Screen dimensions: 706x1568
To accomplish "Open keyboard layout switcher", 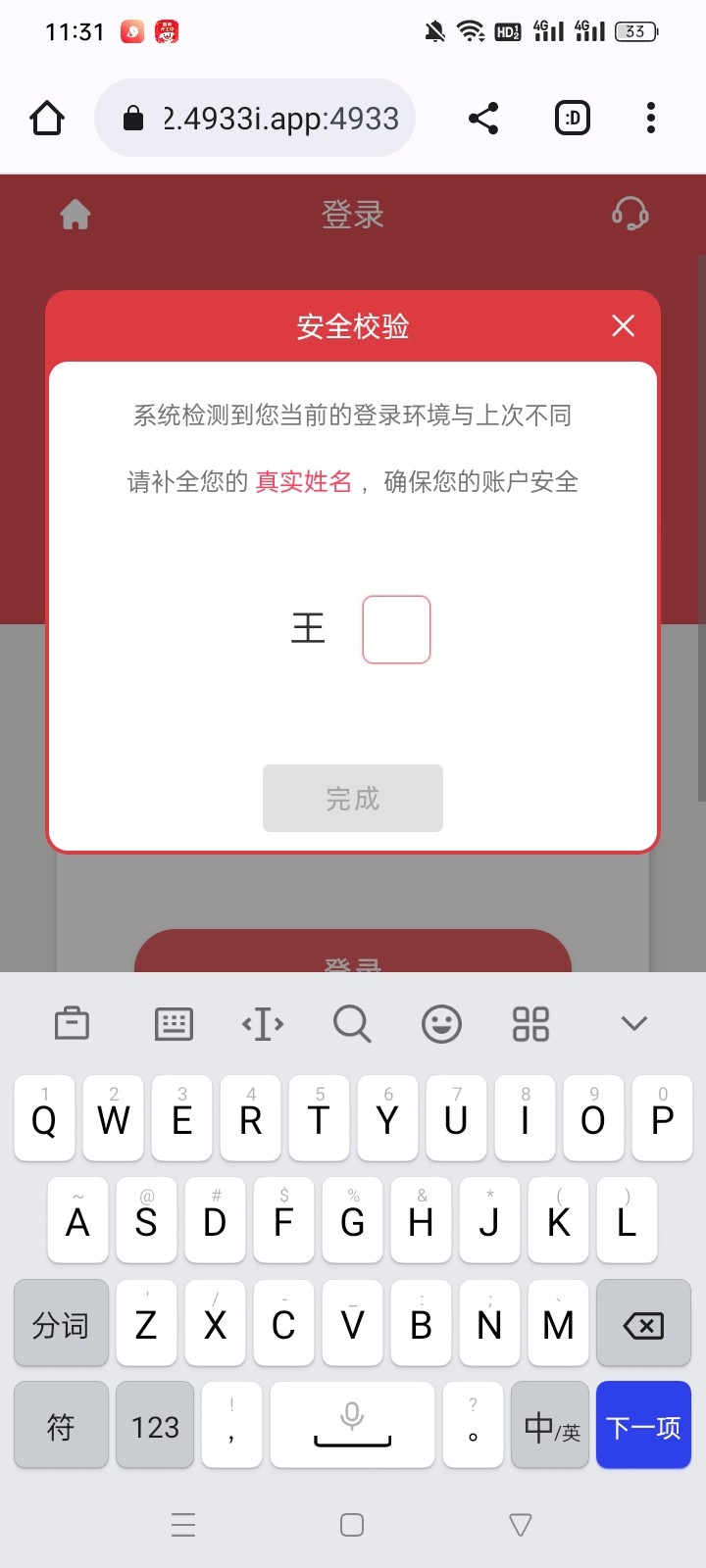I will (174, 1024).
